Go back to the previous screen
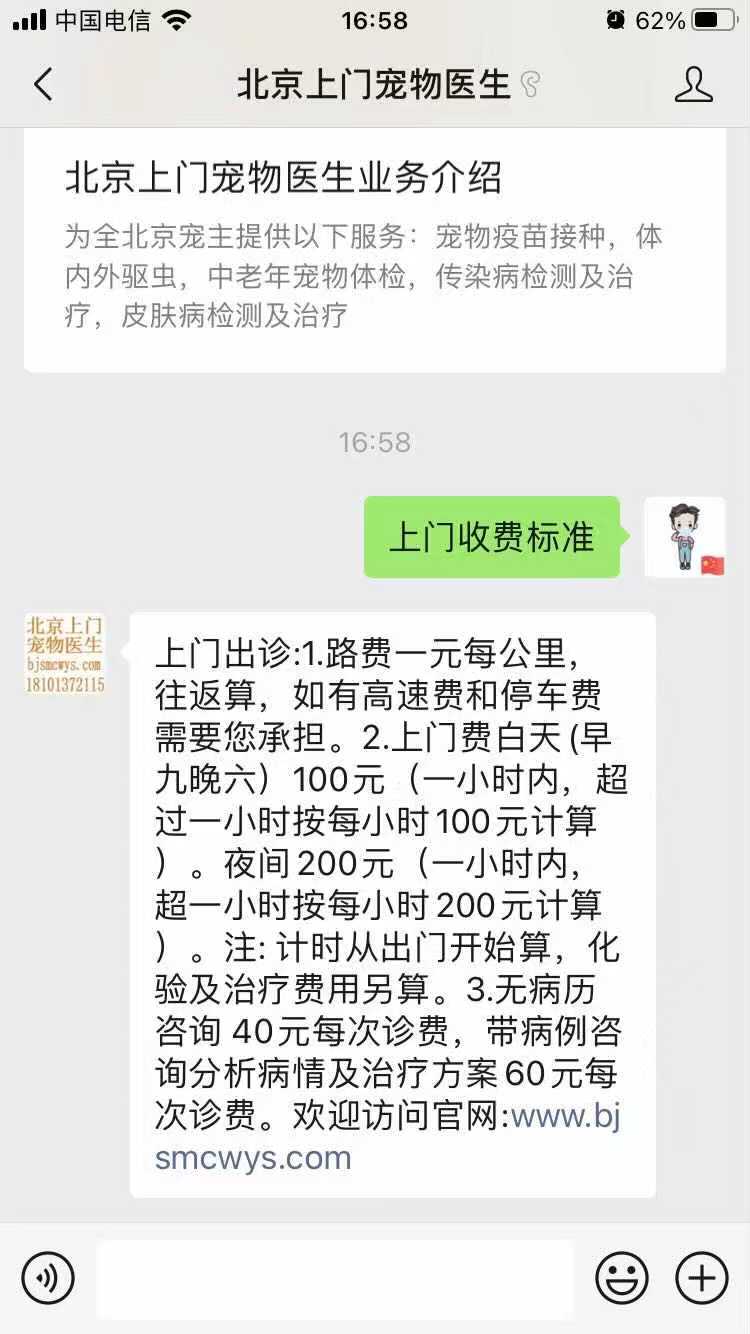 (x=43, y=85)
